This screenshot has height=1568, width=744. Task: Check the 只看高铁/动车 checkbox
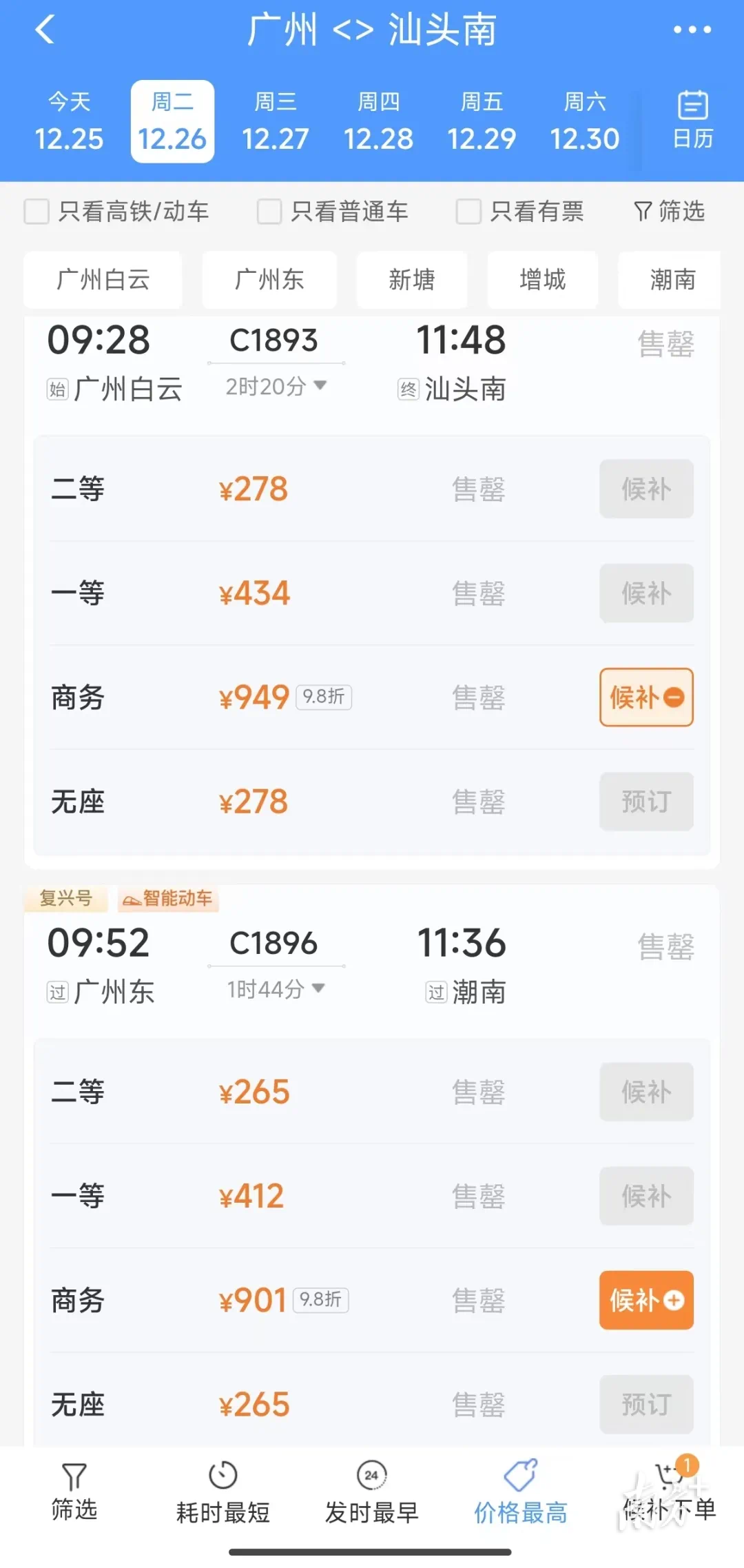click(37, 212)
